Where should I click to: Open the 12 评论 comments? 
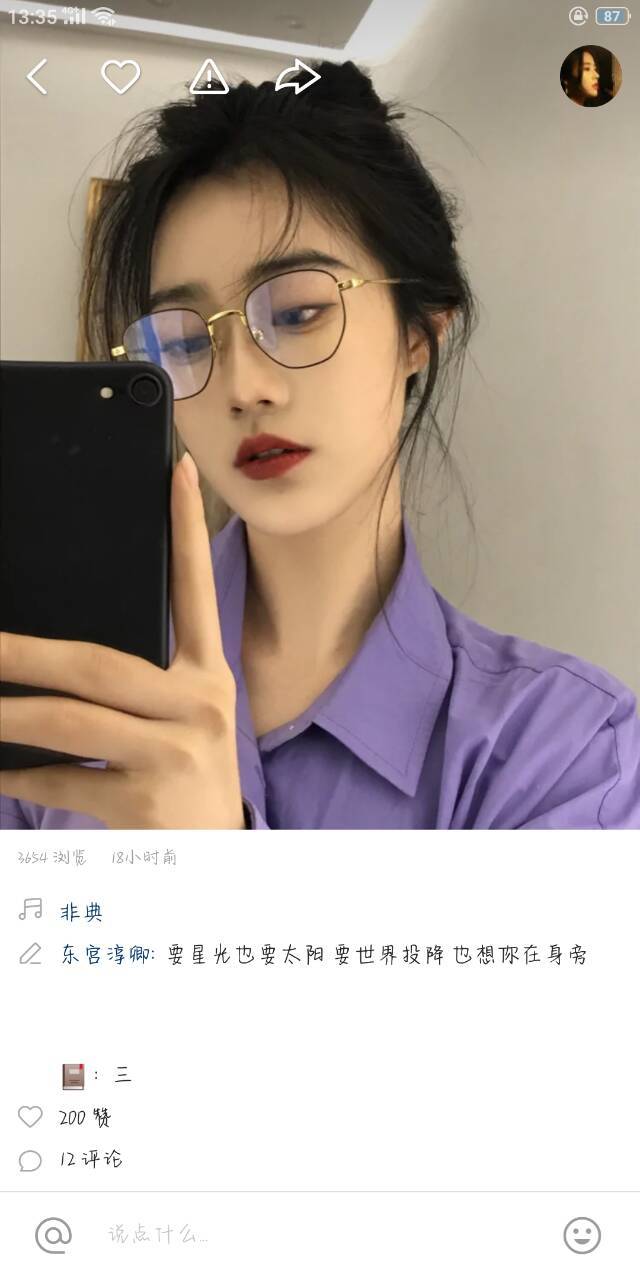[90, 1160]
